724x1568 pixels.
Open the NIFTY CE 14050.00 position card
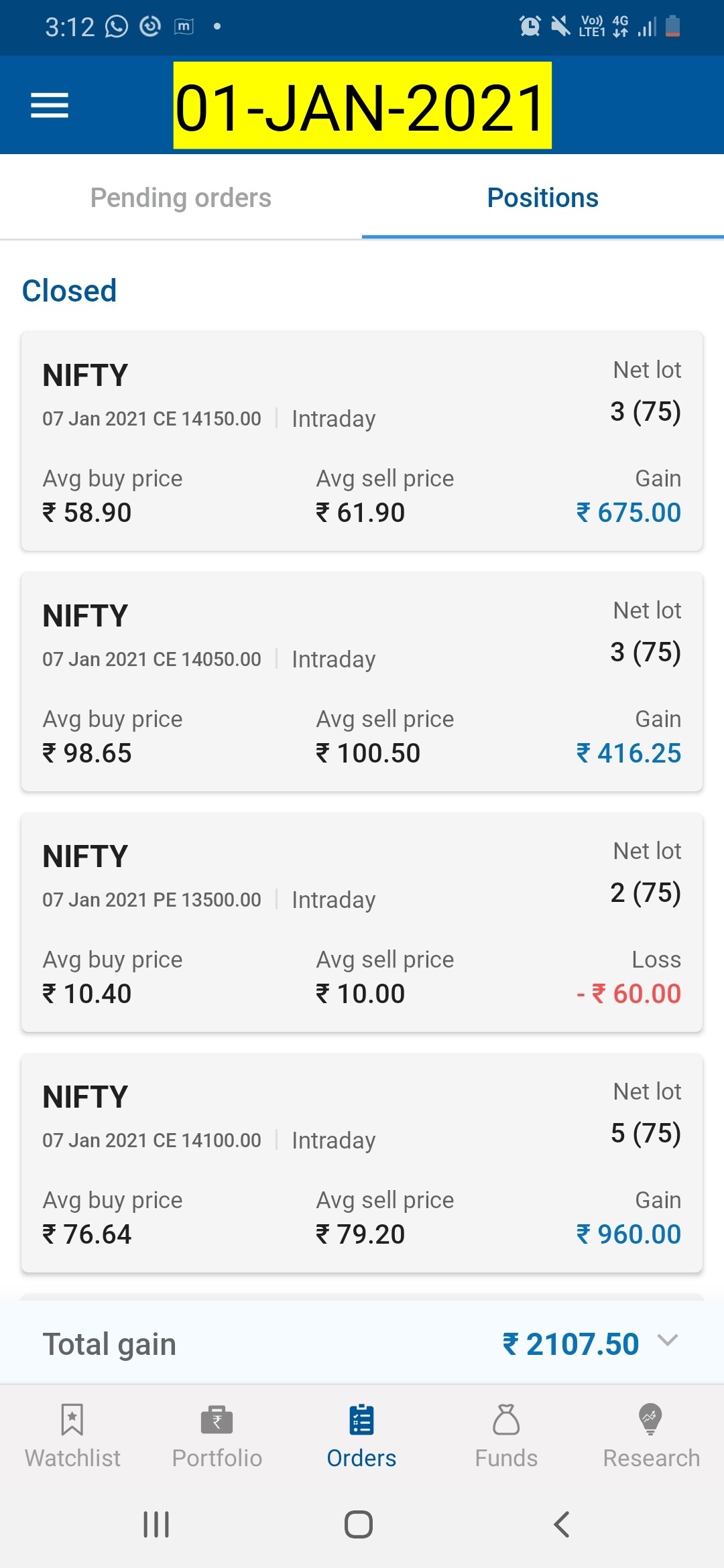click(362, 681)
